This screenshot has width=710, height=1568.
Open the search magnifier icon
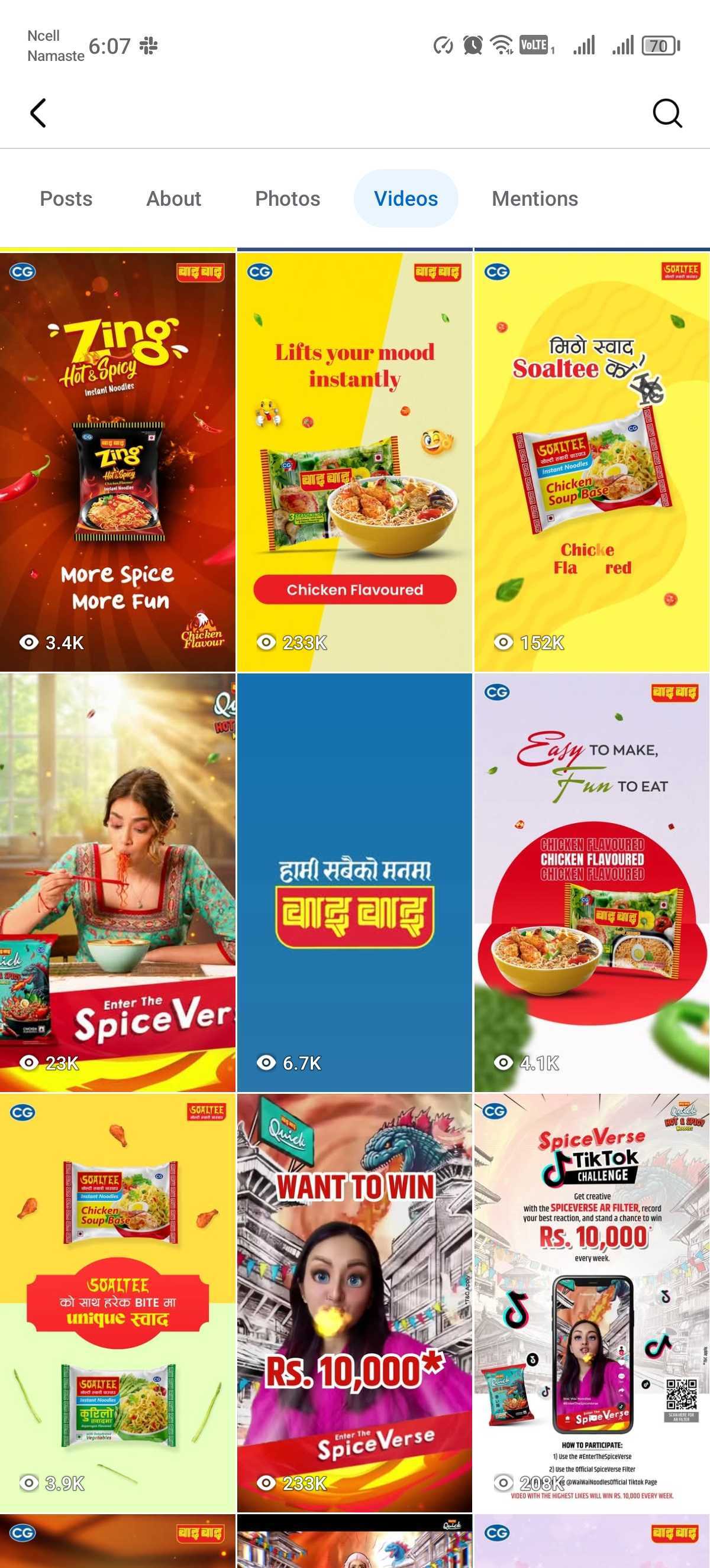(667, 113)
